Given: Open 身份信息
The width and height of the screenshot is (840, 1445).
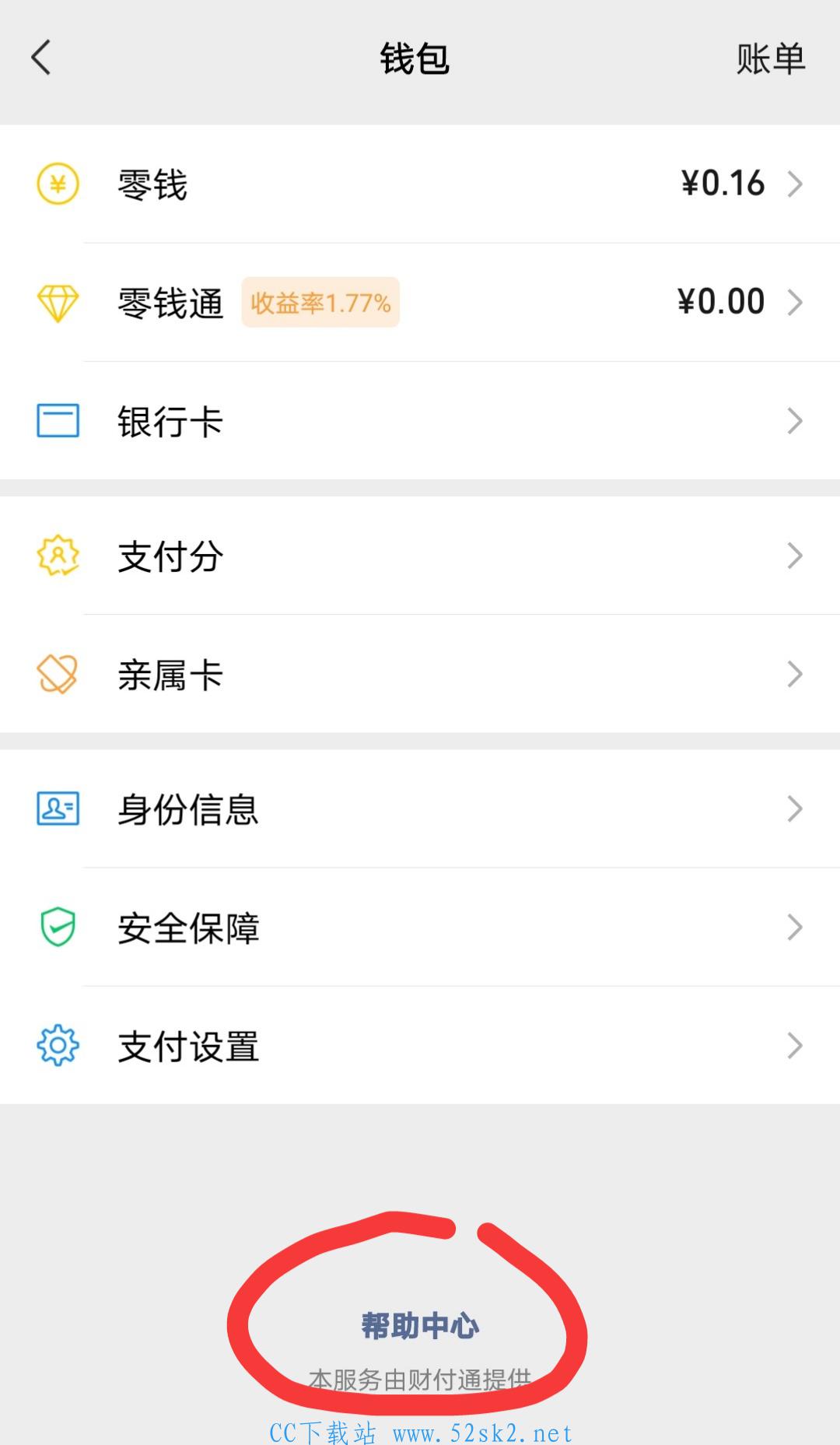Looking at the screenshot, I should tap(420, 809).
